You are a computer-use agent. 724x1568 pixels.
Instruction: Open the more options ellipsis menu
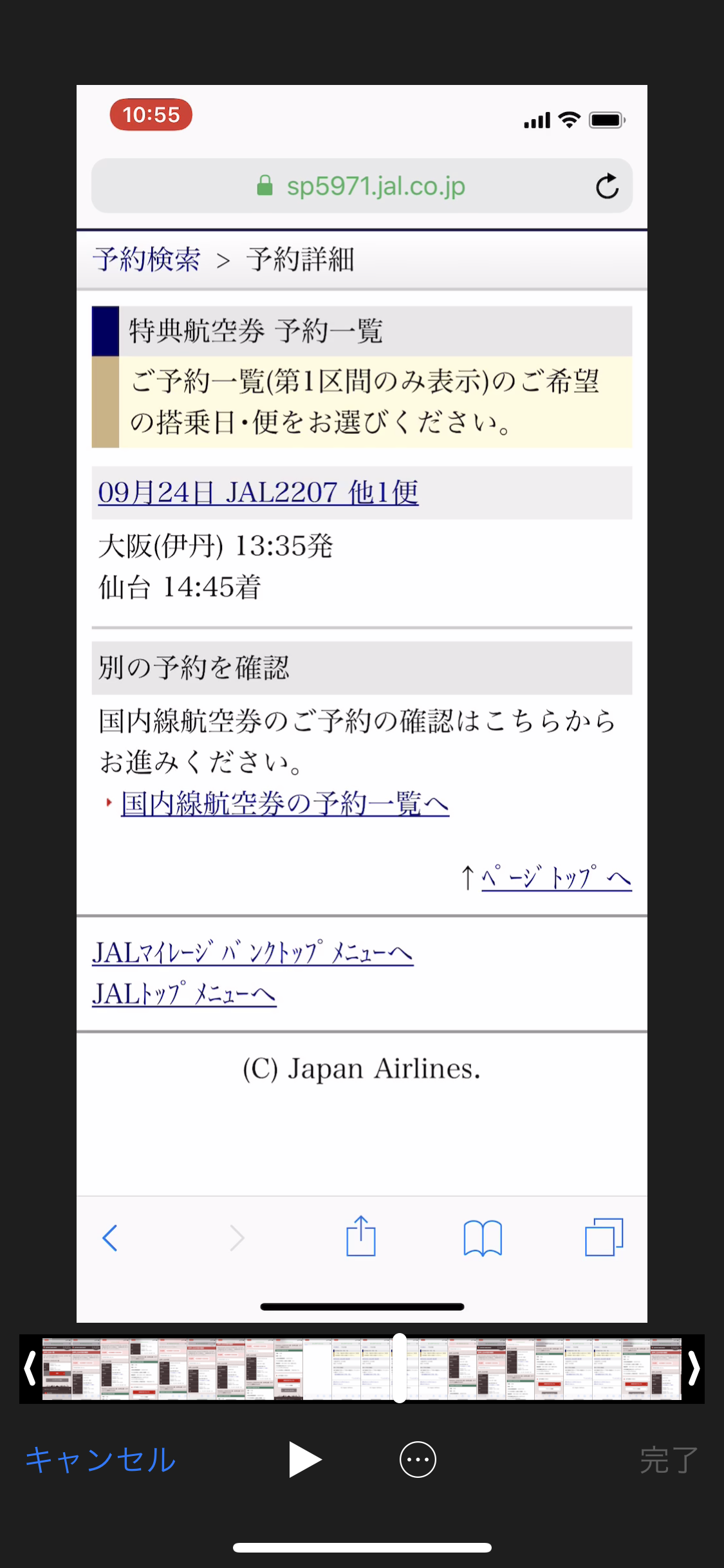418,1459
